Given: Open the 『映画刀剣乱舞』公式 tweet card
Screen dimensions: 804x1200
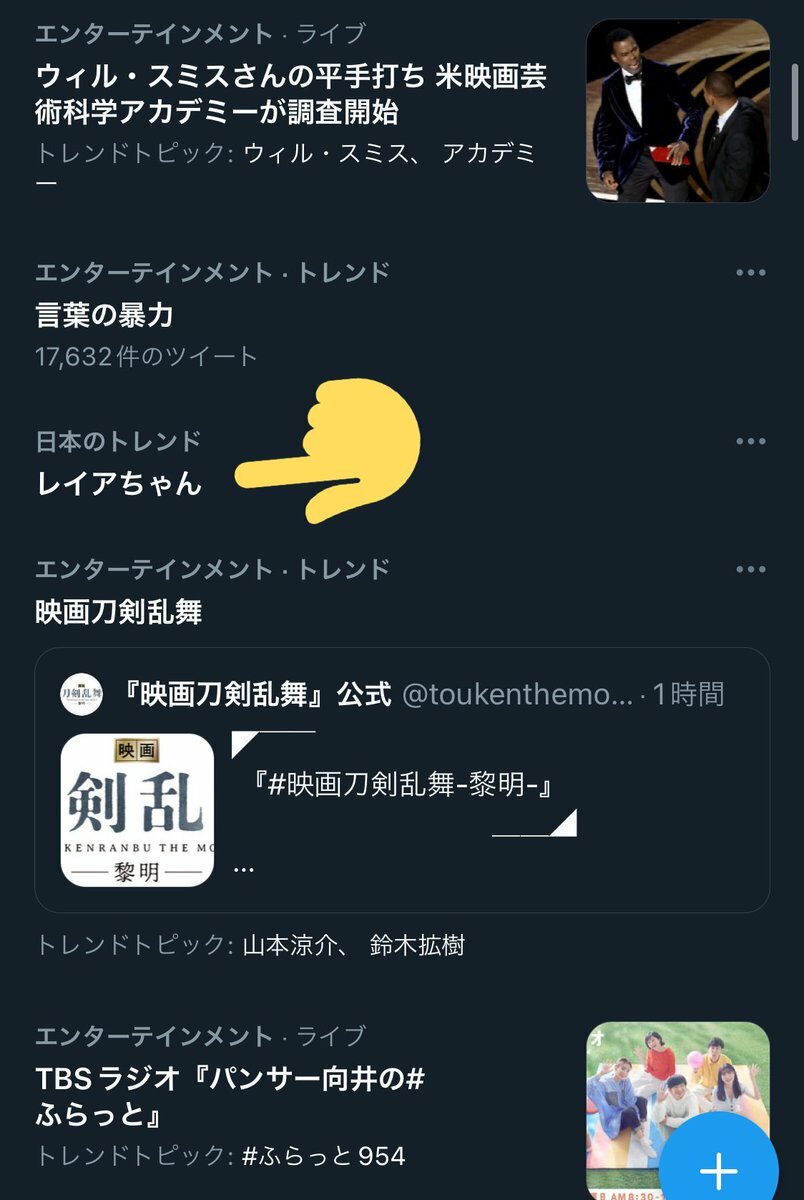Looking at the screenshot, I should (x=402, y=780).
